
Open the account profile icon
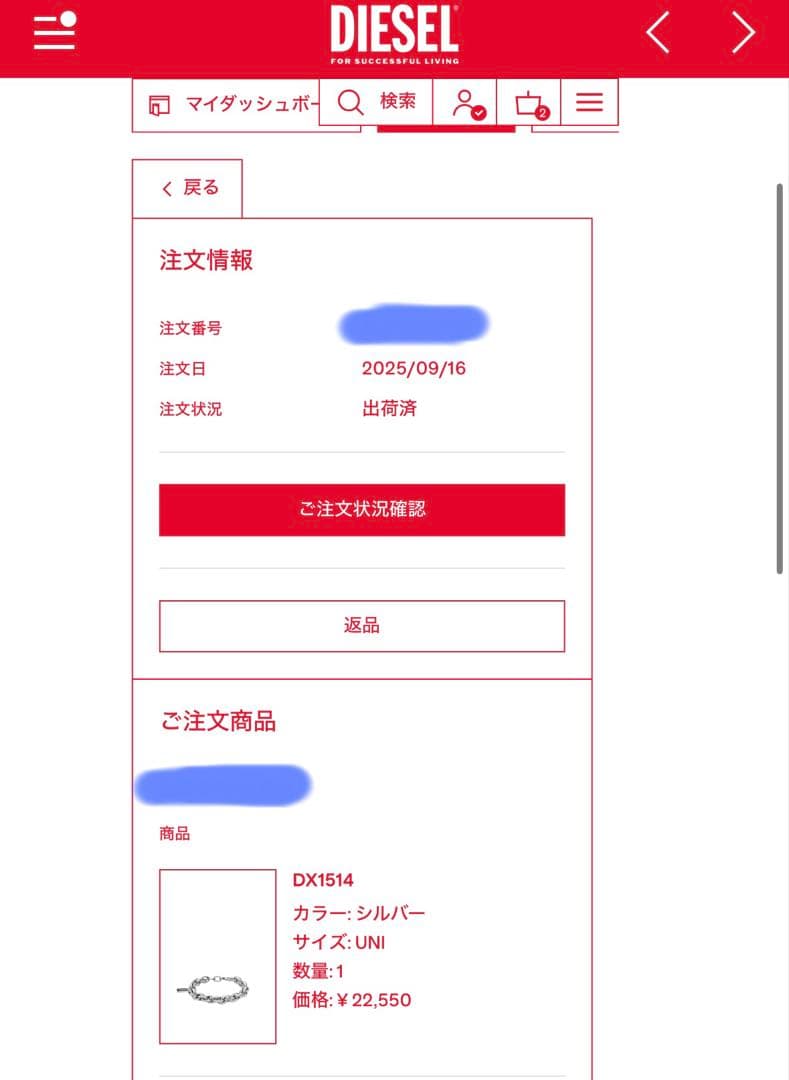click(x=465, y=102)
